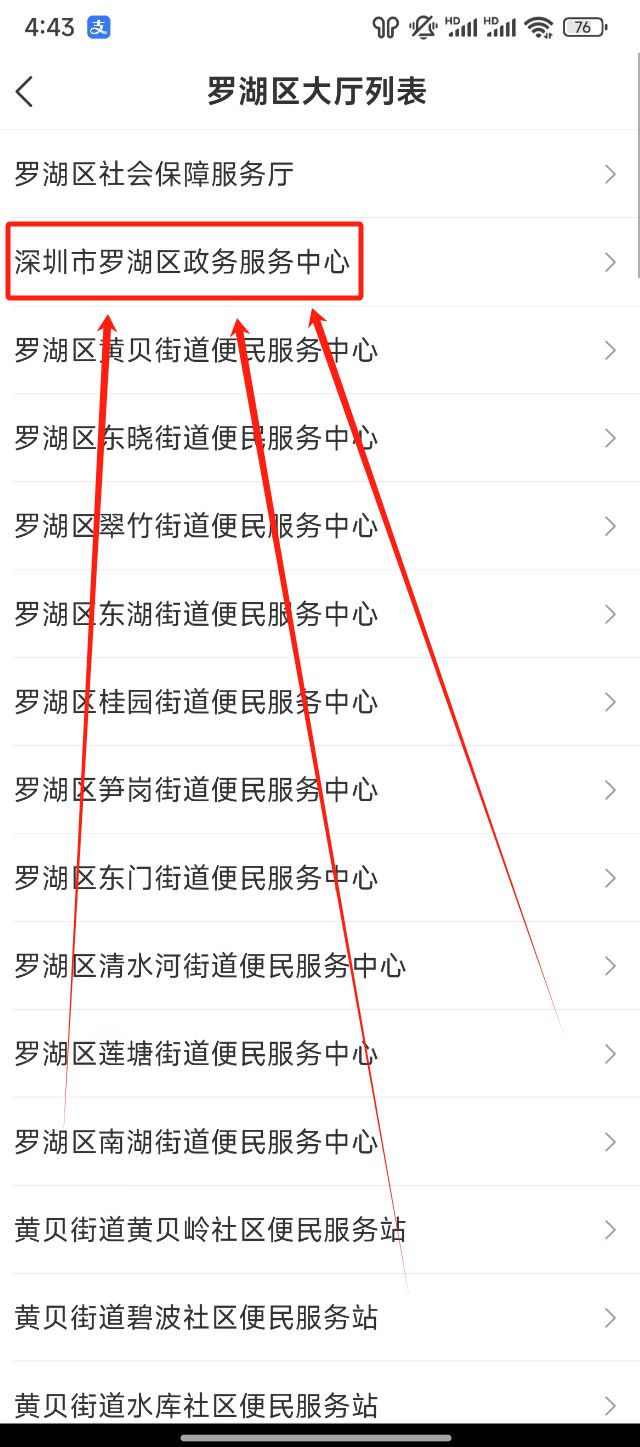The width and height of the screenshot is (640, 1447).
Task: Open 罗湖区黄贝街道便民服务中心
Action: (320, 350)
